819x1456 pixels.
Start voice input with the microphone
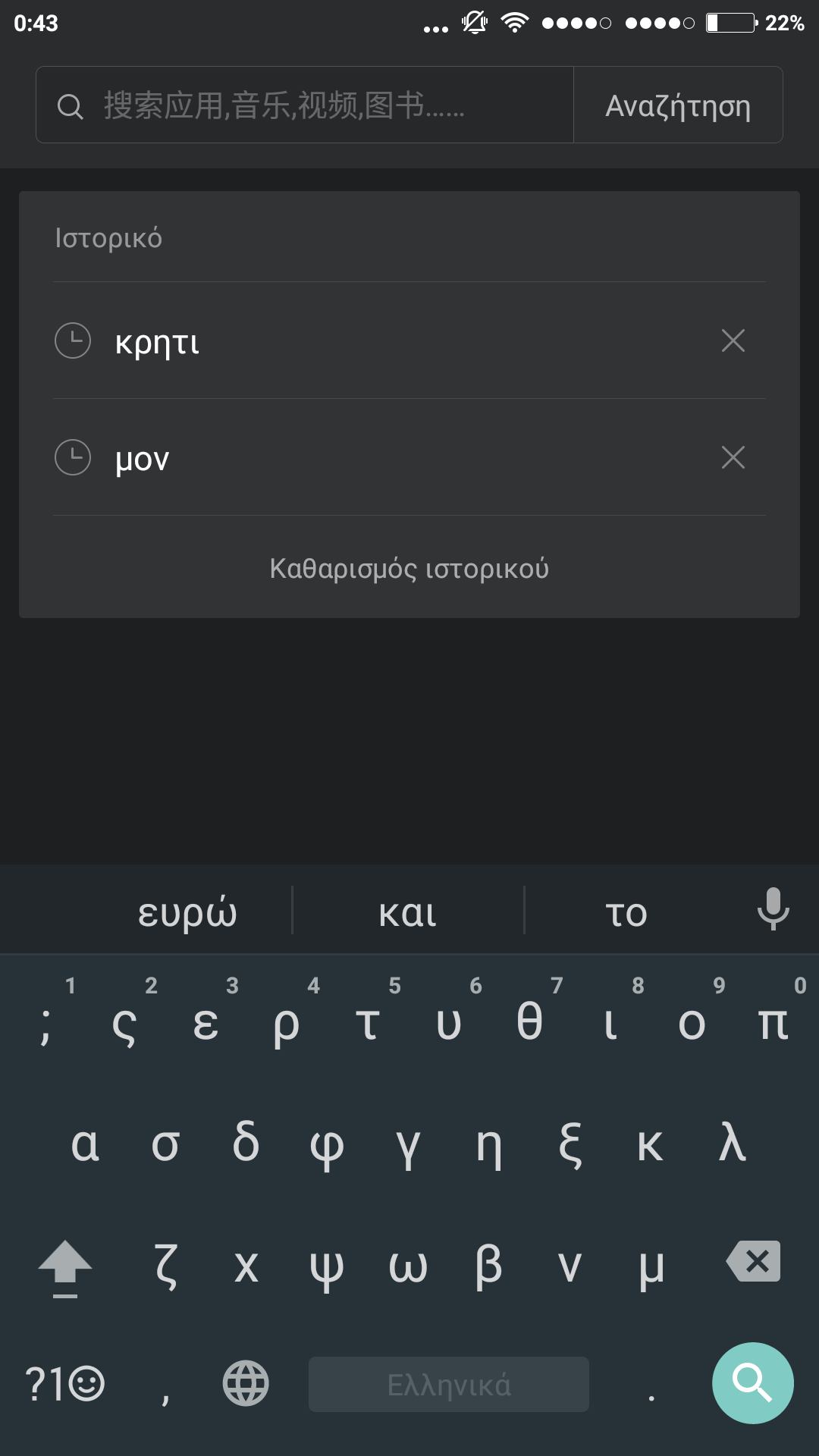point(773,908)
